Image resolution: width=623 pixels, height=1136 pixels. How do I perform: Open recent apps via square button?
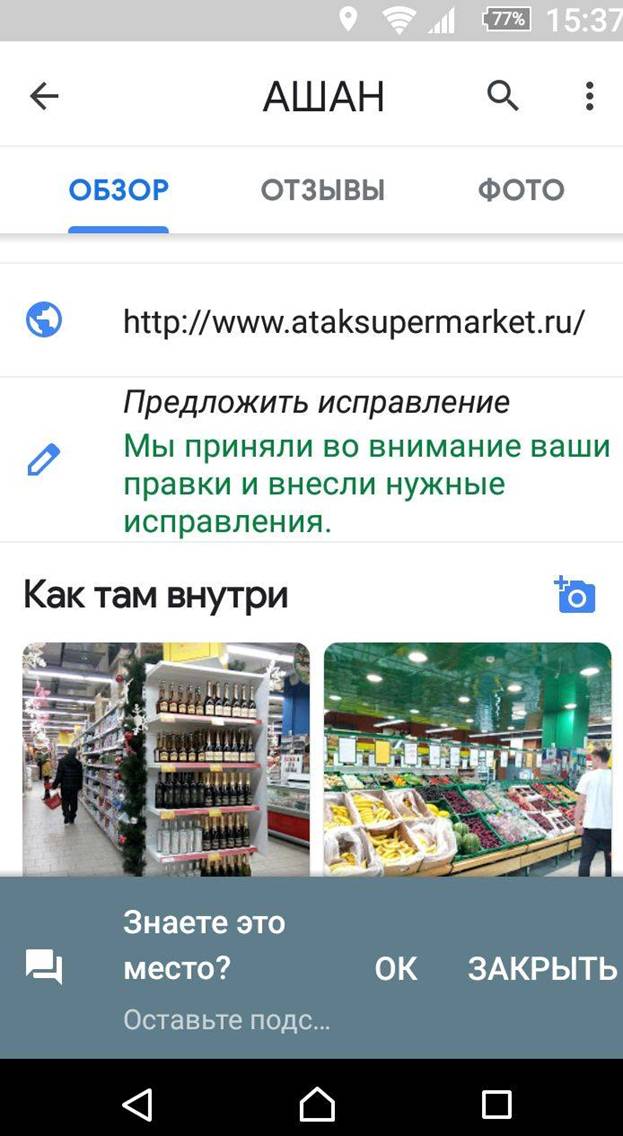(x=496, y=1104)
